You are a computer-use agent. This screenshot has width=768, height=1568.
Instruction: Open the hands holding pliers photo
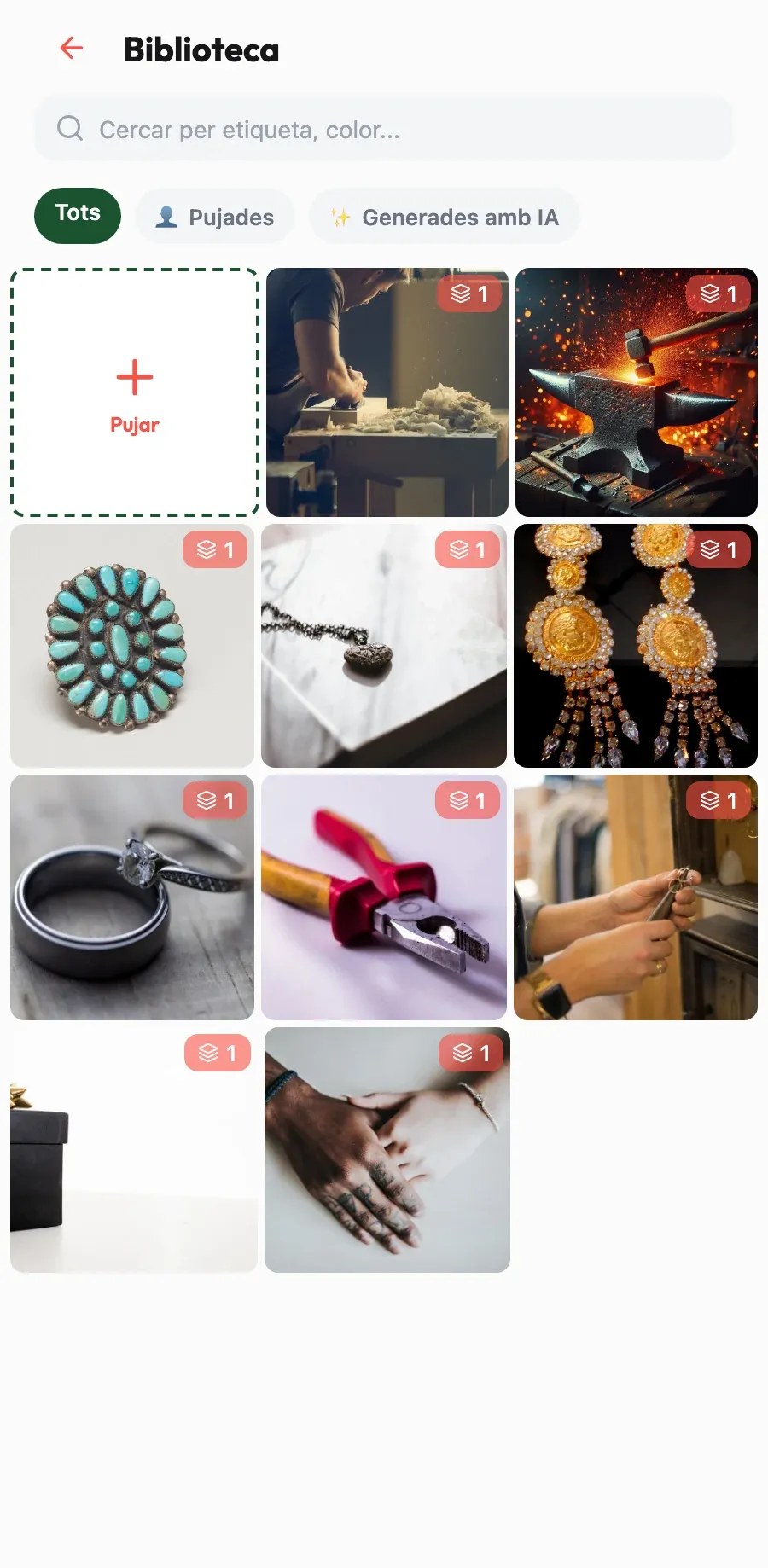point(636,897)
